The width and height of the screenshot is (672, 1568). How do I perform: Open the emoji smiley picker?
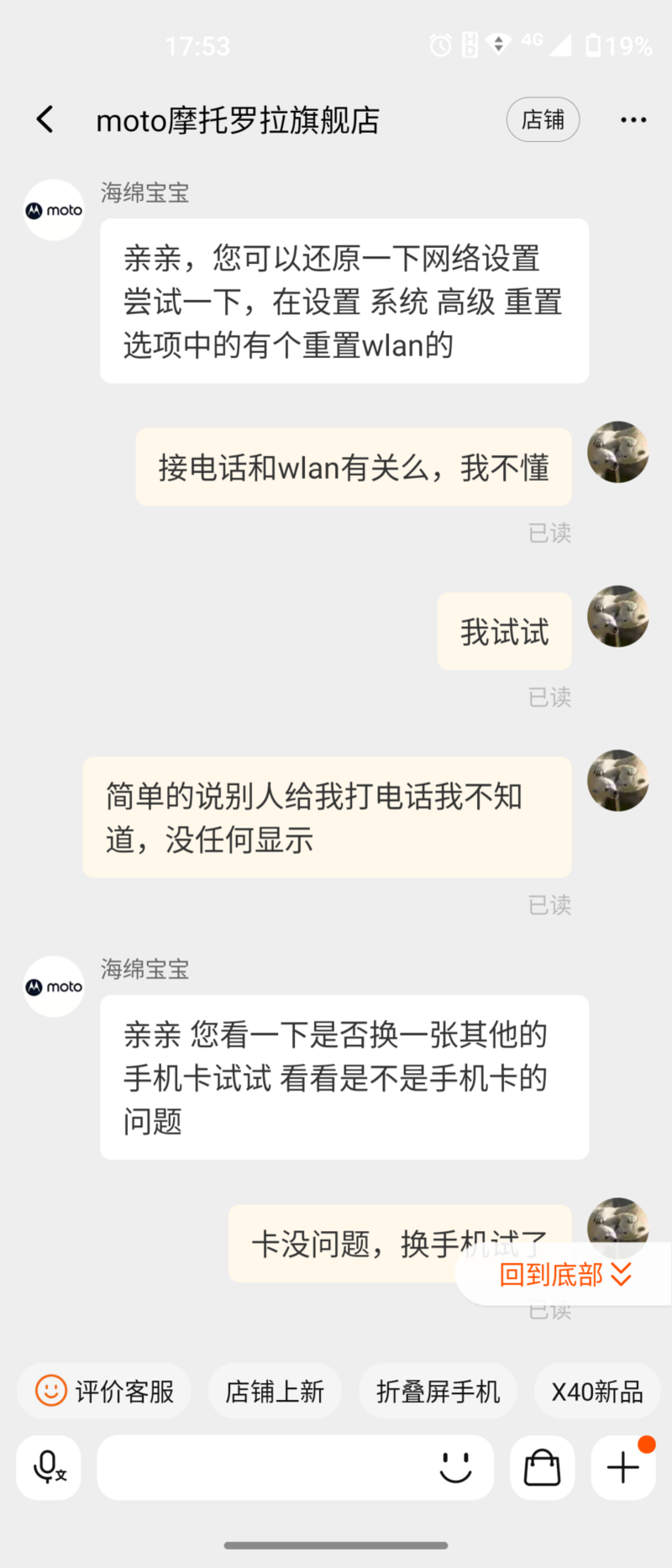coord(456,1467)
